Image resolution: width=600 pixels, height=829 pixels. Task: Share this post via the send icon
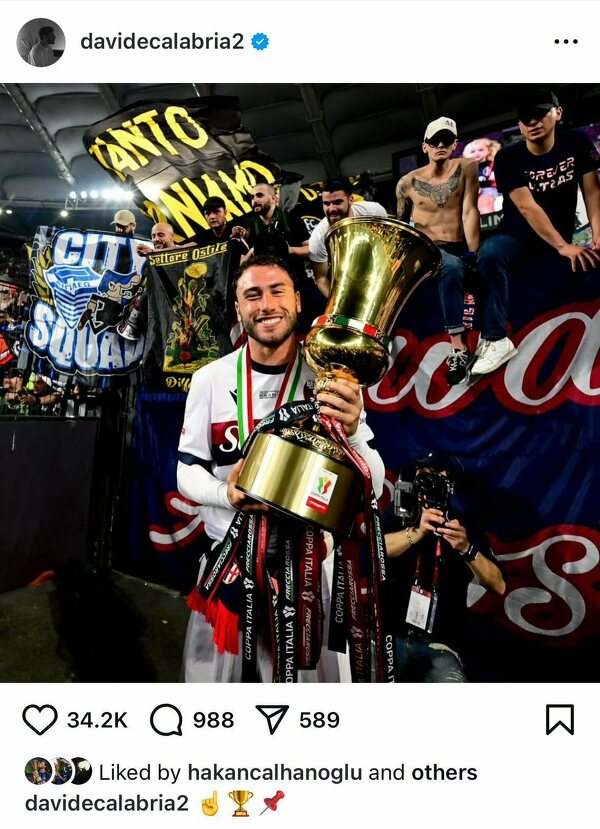coord(272,720)
